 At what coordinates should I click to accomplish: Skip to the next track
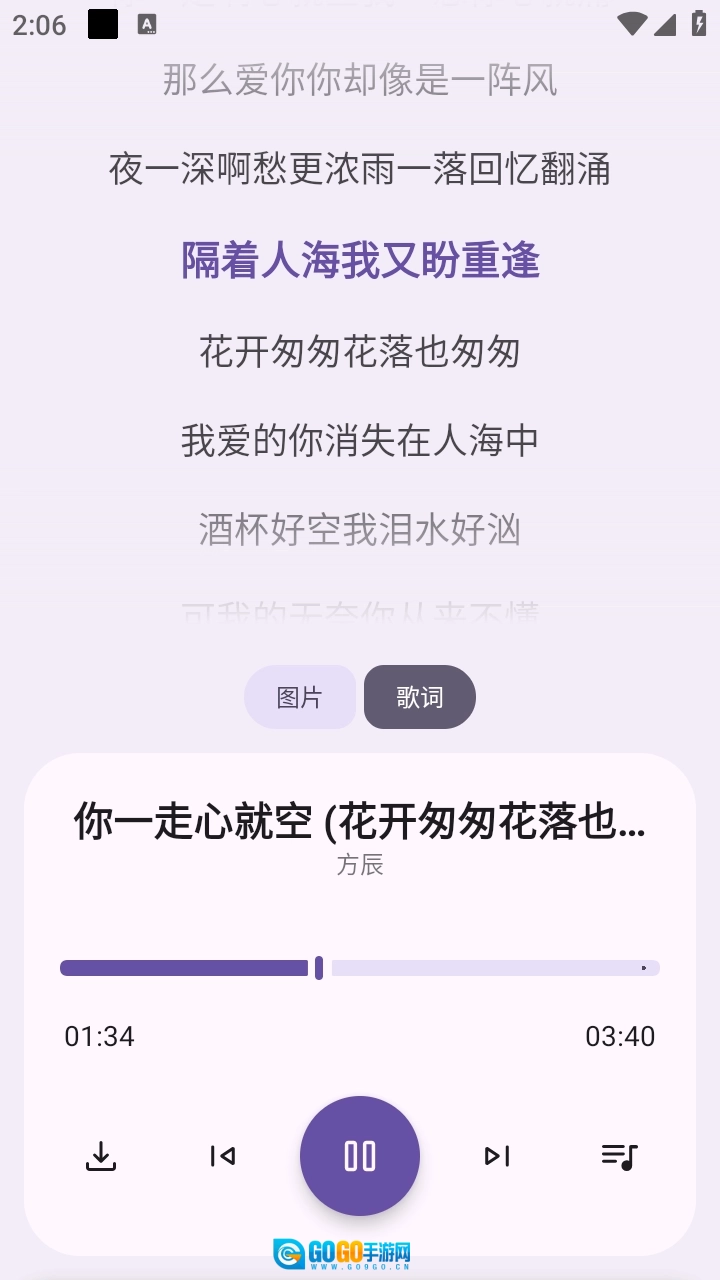tap(497, 1156)
